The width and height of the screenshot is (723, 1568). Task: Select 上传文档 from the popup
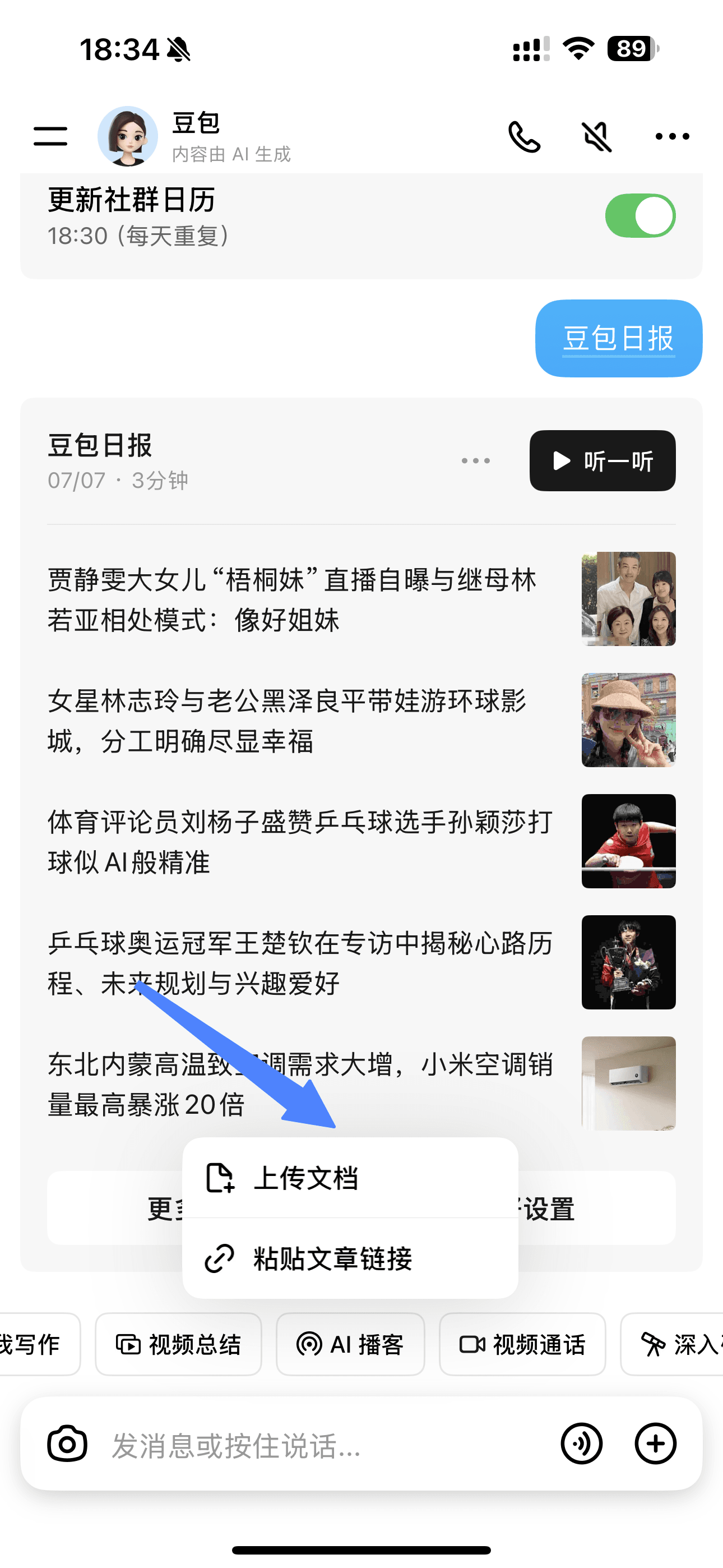click(350, 1178)
